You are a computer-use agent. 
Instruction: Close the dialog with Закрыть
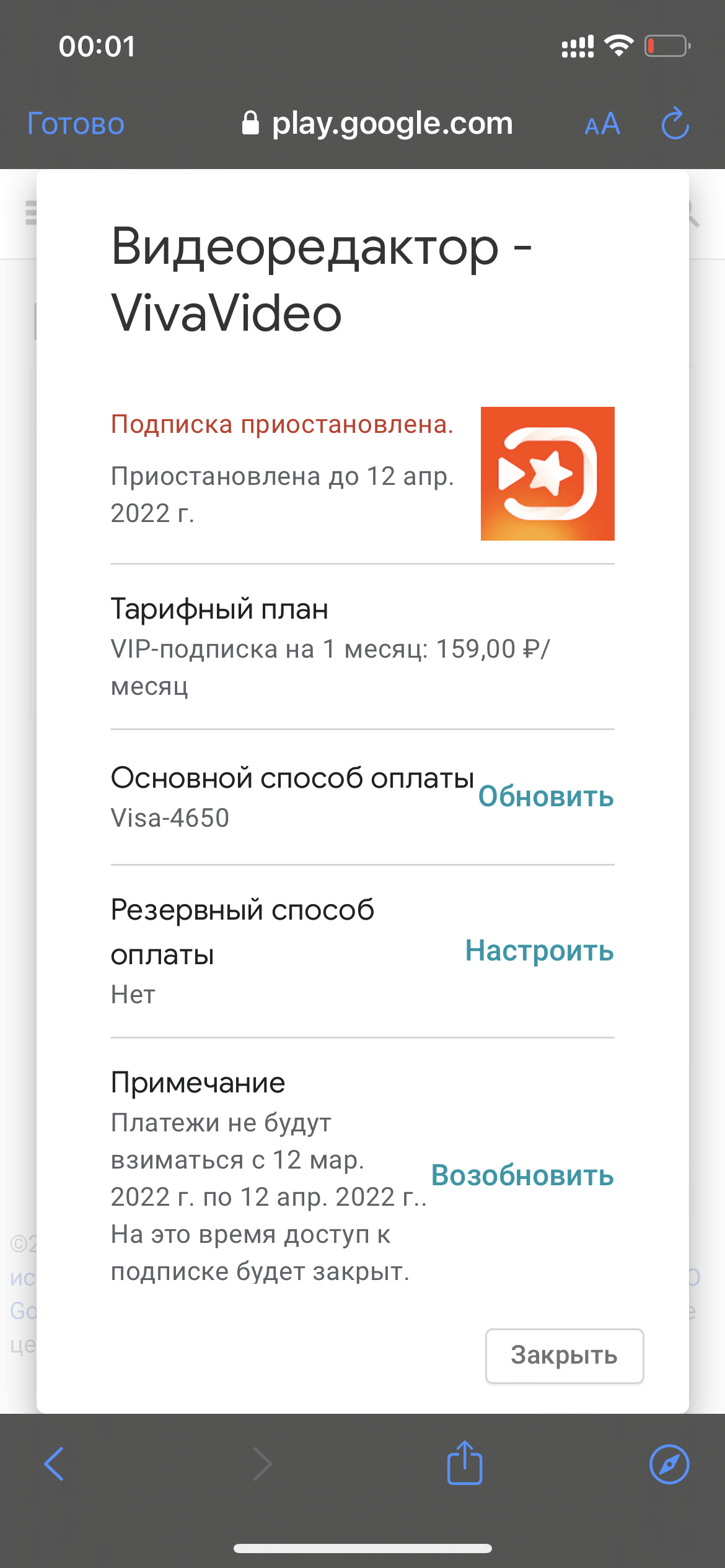564,1356
